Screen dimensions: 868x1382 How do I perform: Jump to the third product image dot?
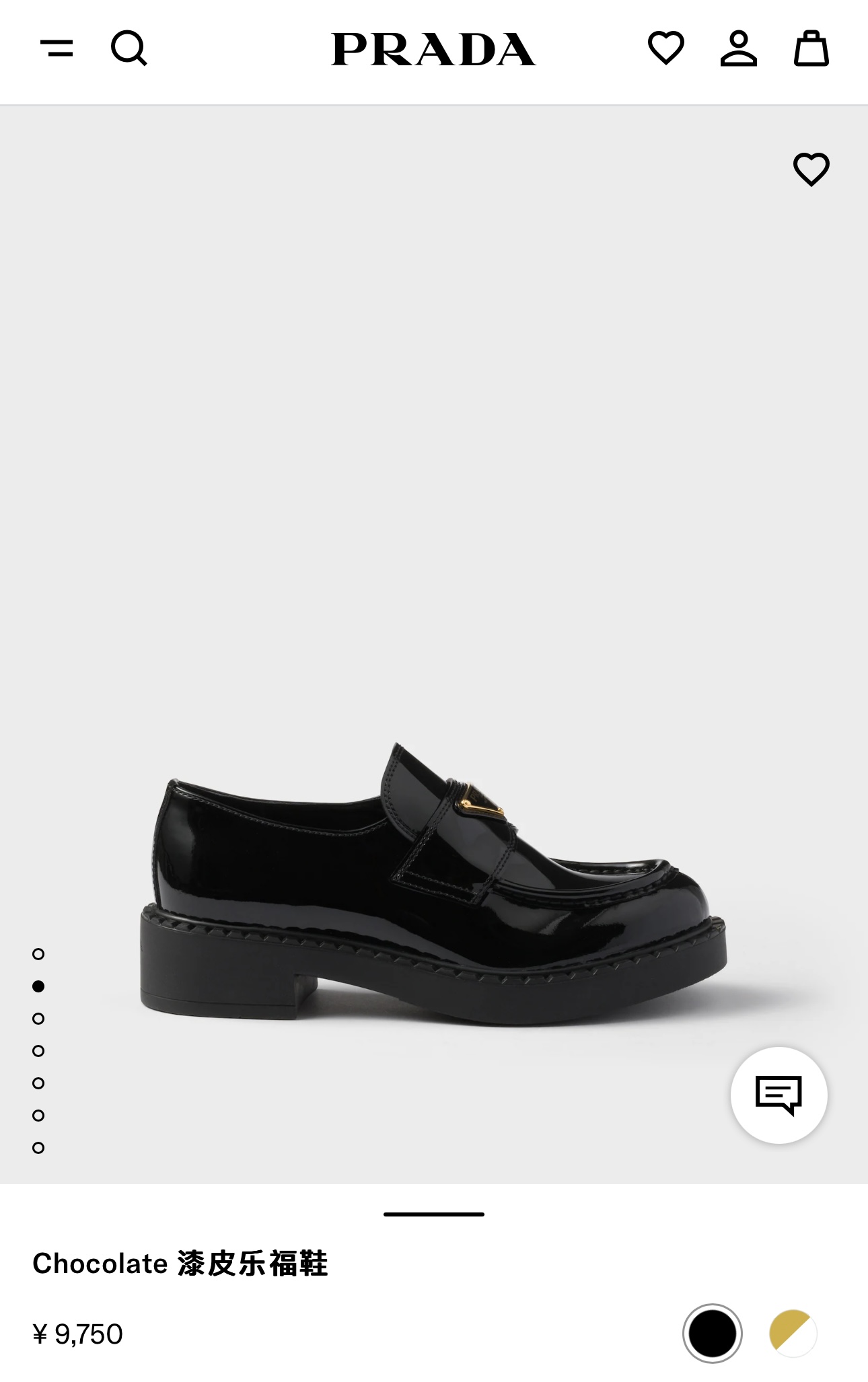tap(38, 1019)
